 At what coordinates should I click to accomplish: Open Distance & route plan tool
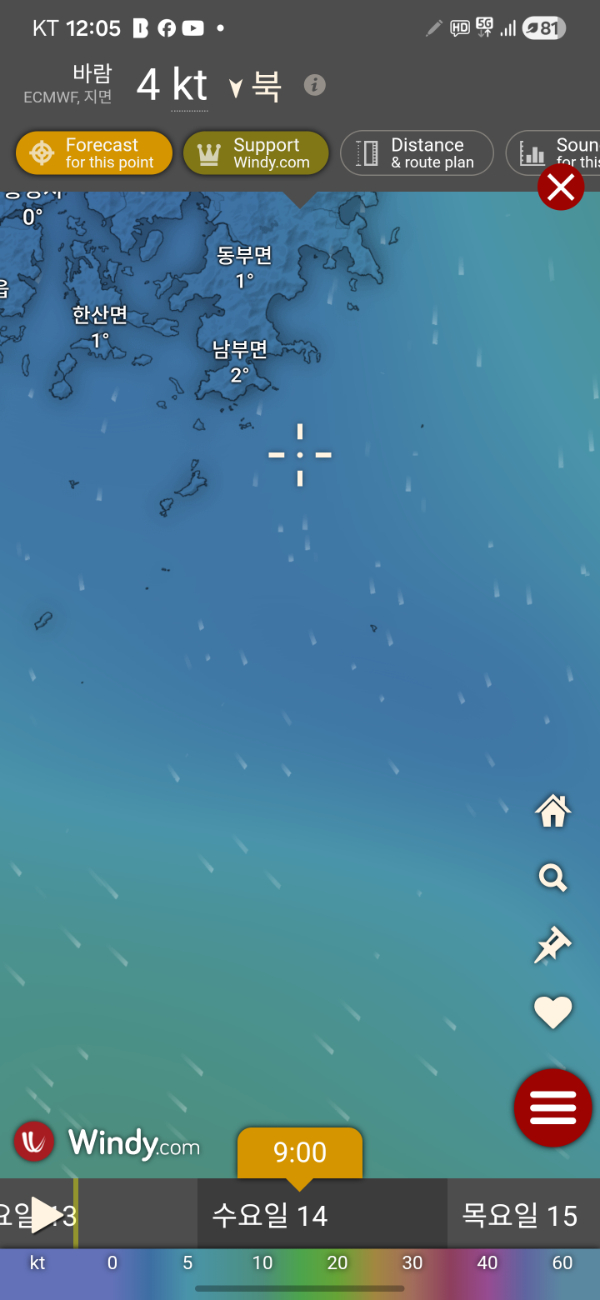417,154
